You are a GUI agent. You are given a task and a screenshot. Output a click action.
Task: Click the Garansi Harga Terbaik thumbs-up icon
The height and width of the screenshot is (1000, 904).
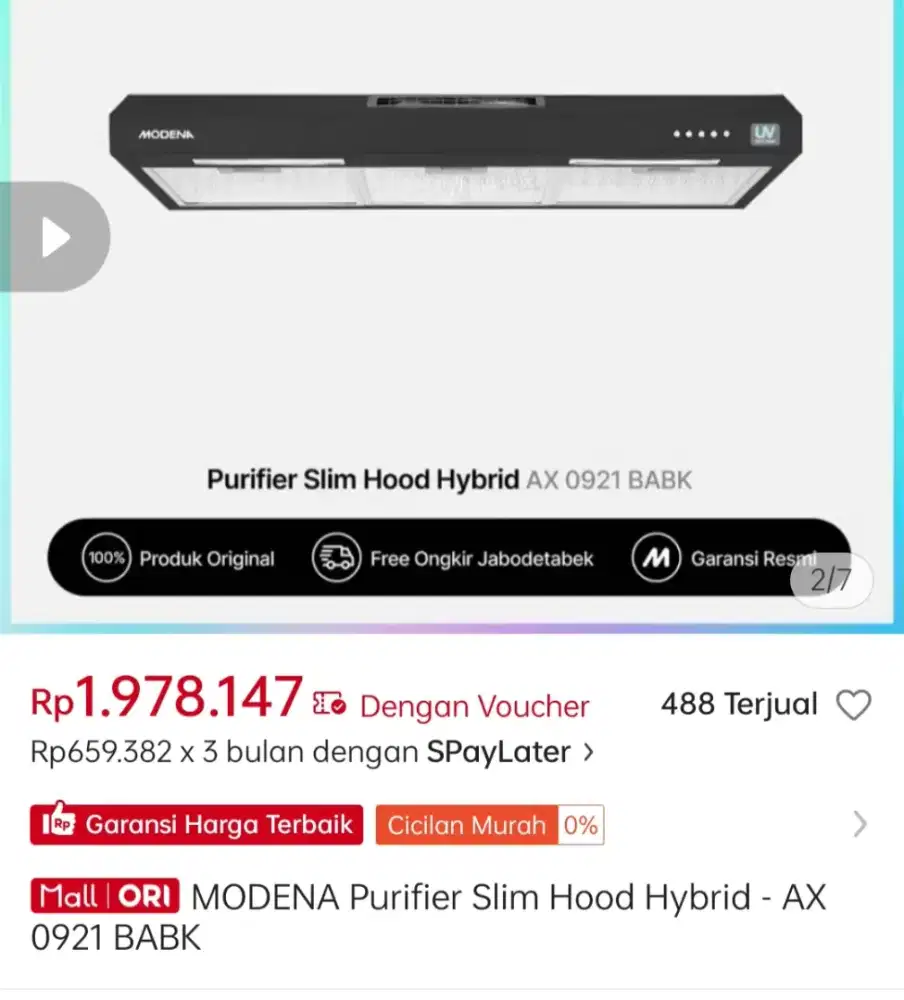[x=60, y=824]
